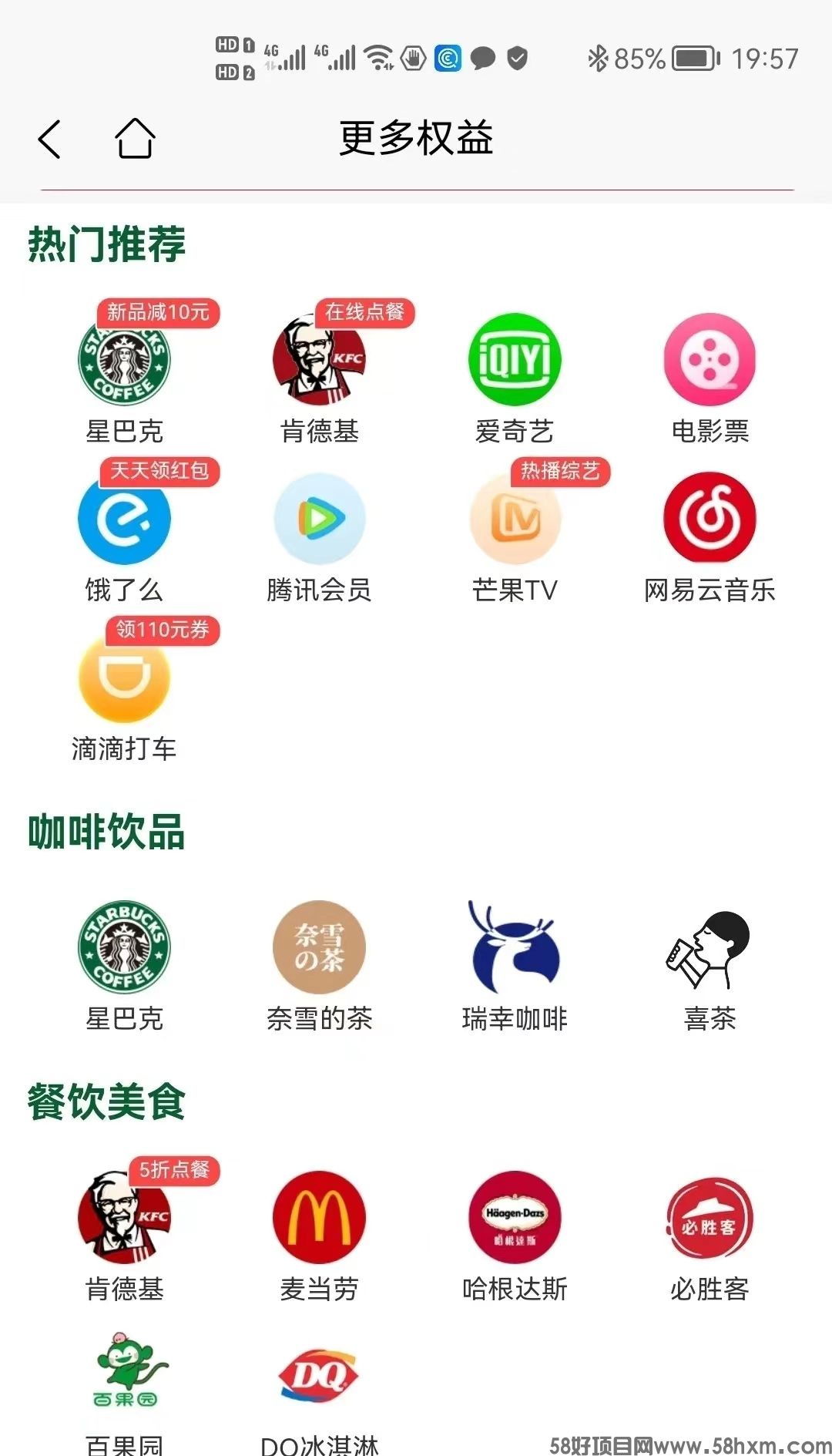Open 星巴克 in the 咖啡饮品 section
This screenshot has height=1456, width=832.
(124, 948)
